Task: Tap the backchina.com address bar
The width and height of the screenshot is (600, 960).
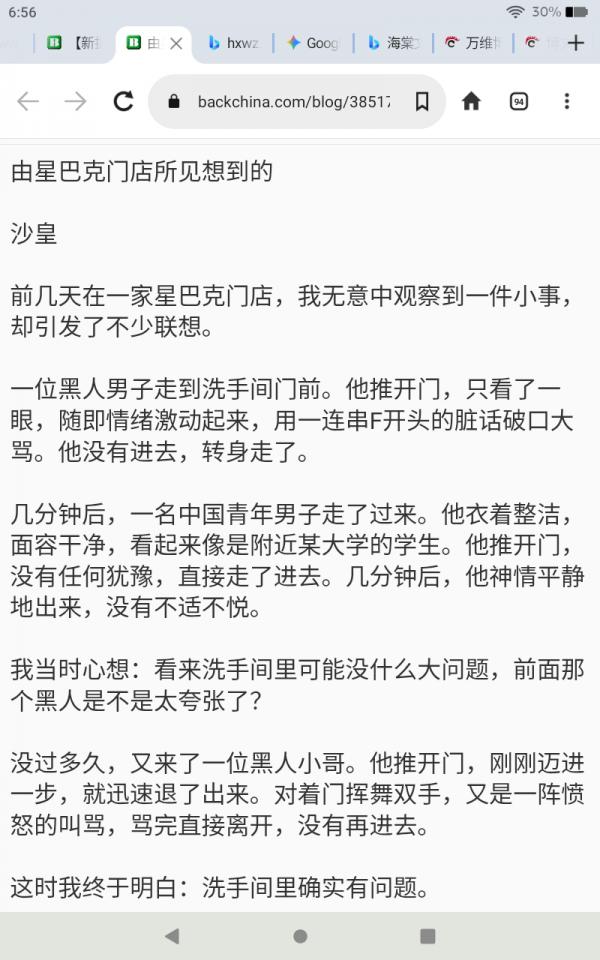Action: click(x=290, y=101)
